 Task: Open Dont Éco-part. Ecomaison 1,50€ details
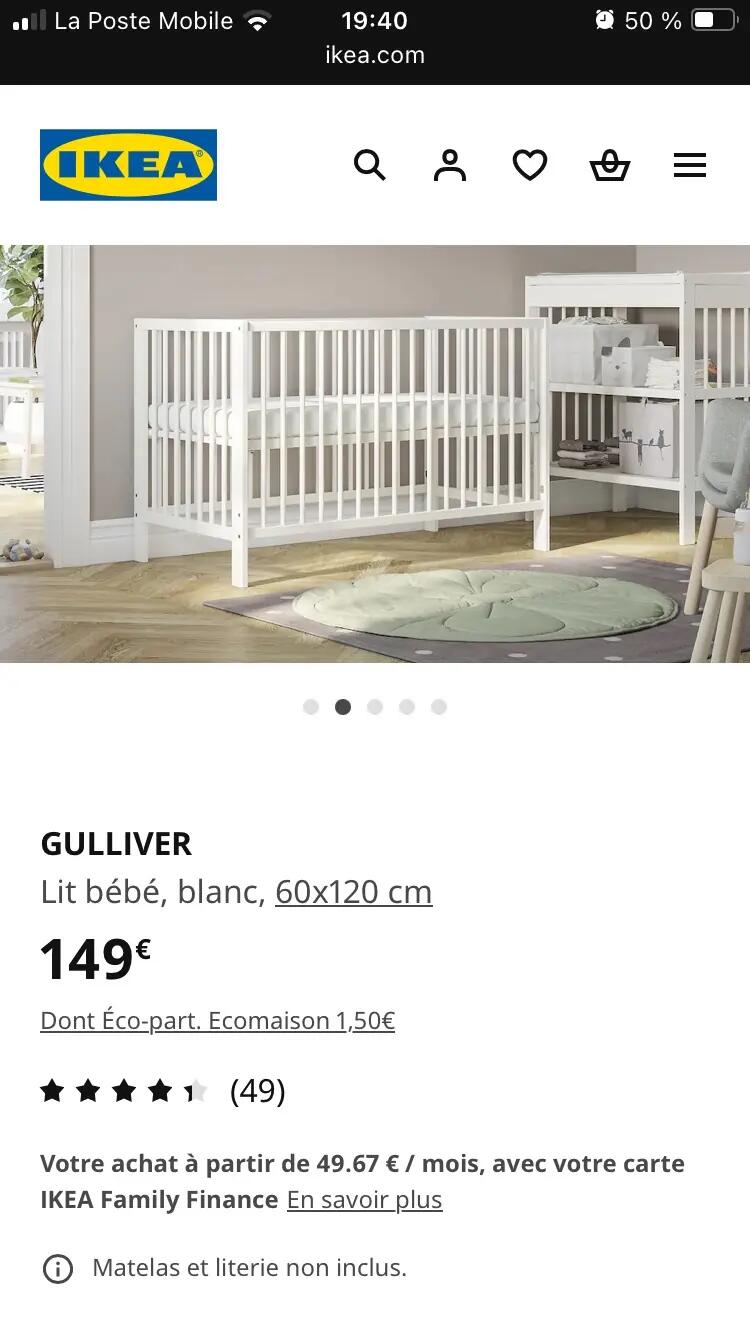click(x=217, y=1021)
